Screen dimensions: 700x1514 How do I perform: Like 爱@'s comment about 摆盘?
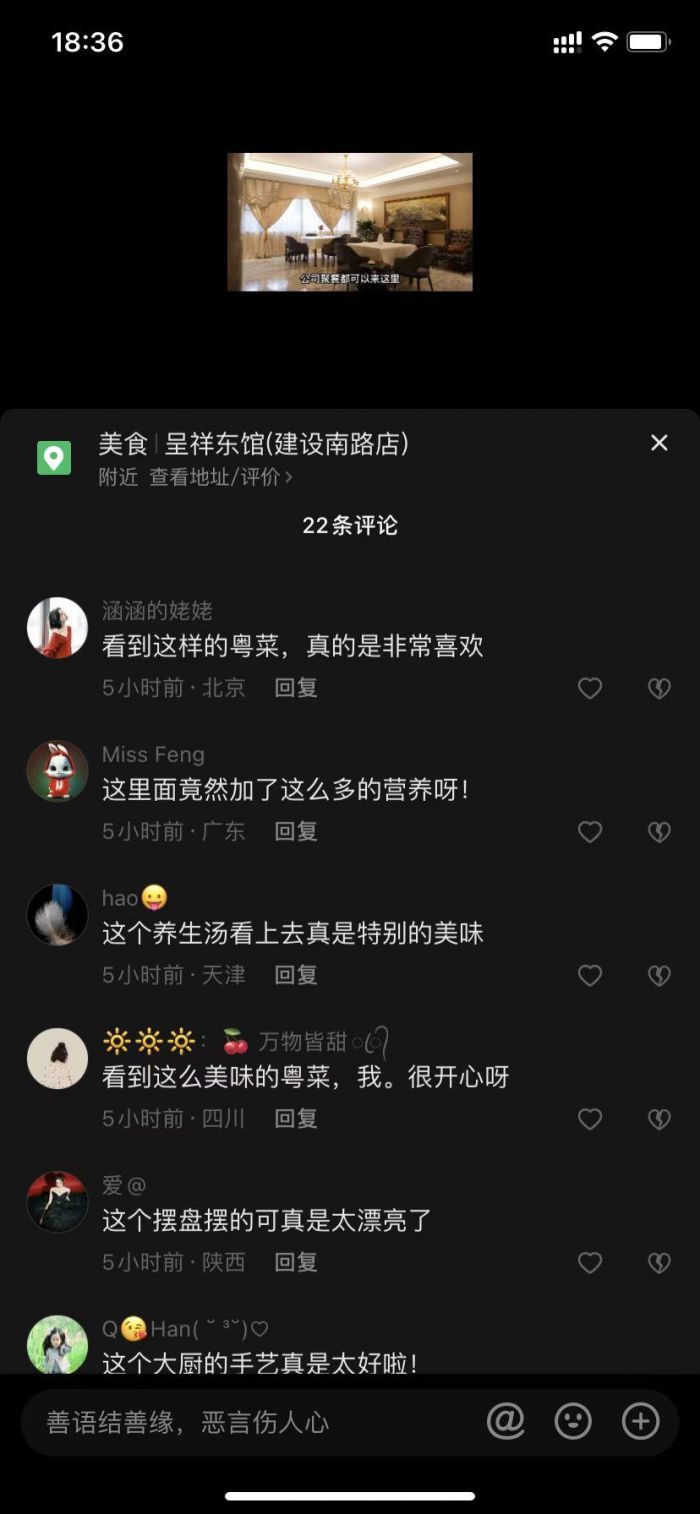(x=590, y=1263)
